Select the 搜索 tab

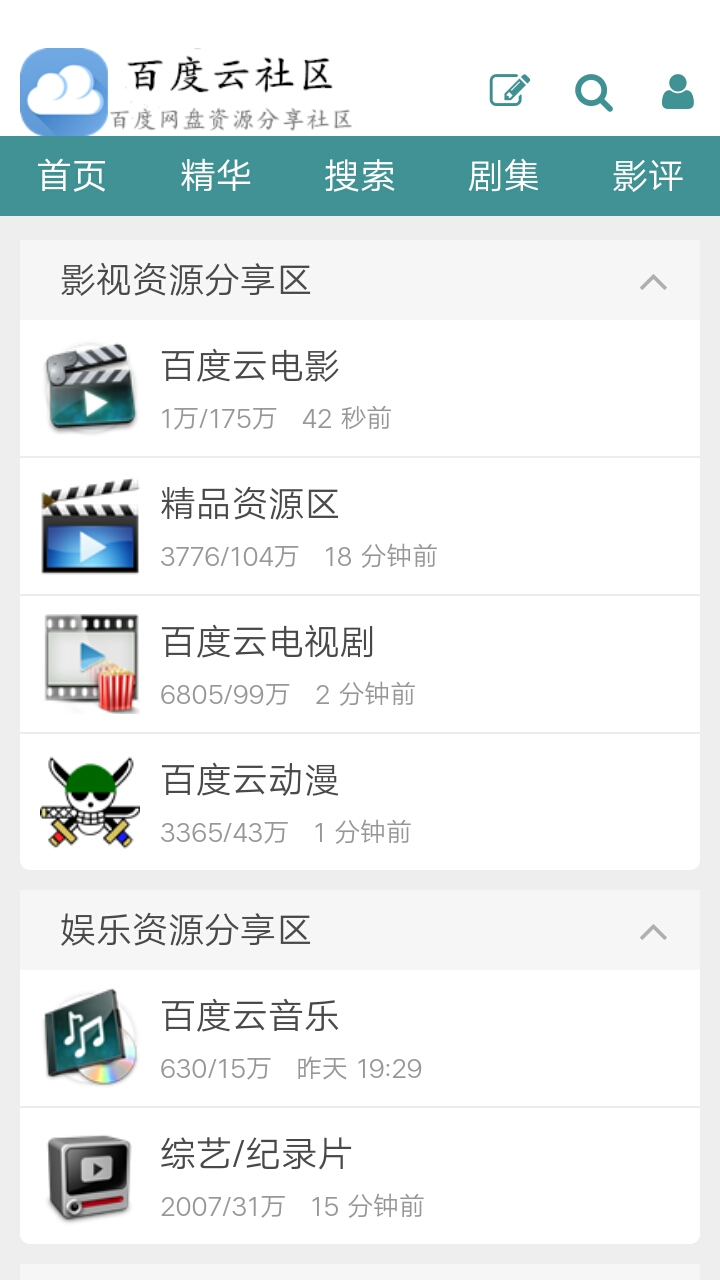360,176
